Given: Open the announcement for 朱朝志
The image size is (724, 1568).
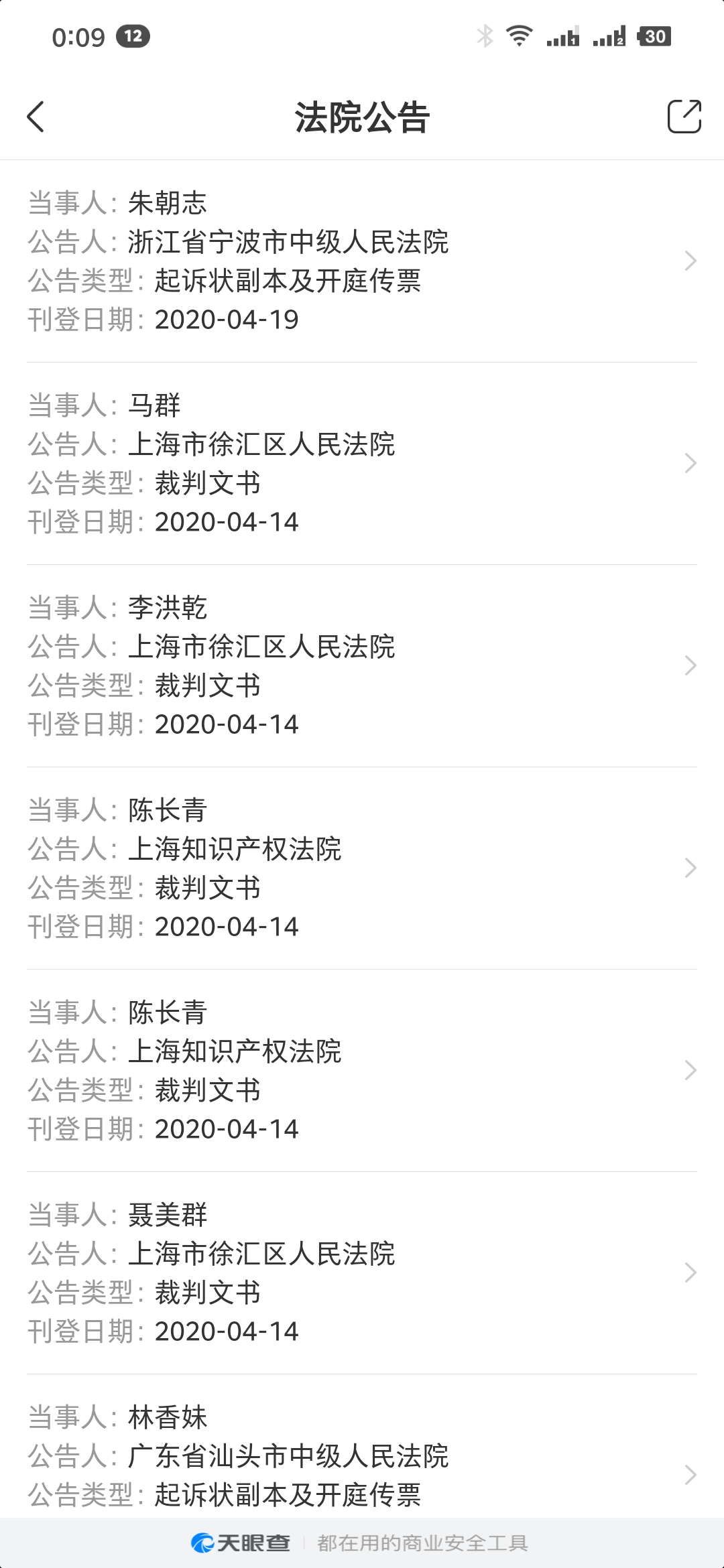Looking at the screenshot, I should point(362,261).
